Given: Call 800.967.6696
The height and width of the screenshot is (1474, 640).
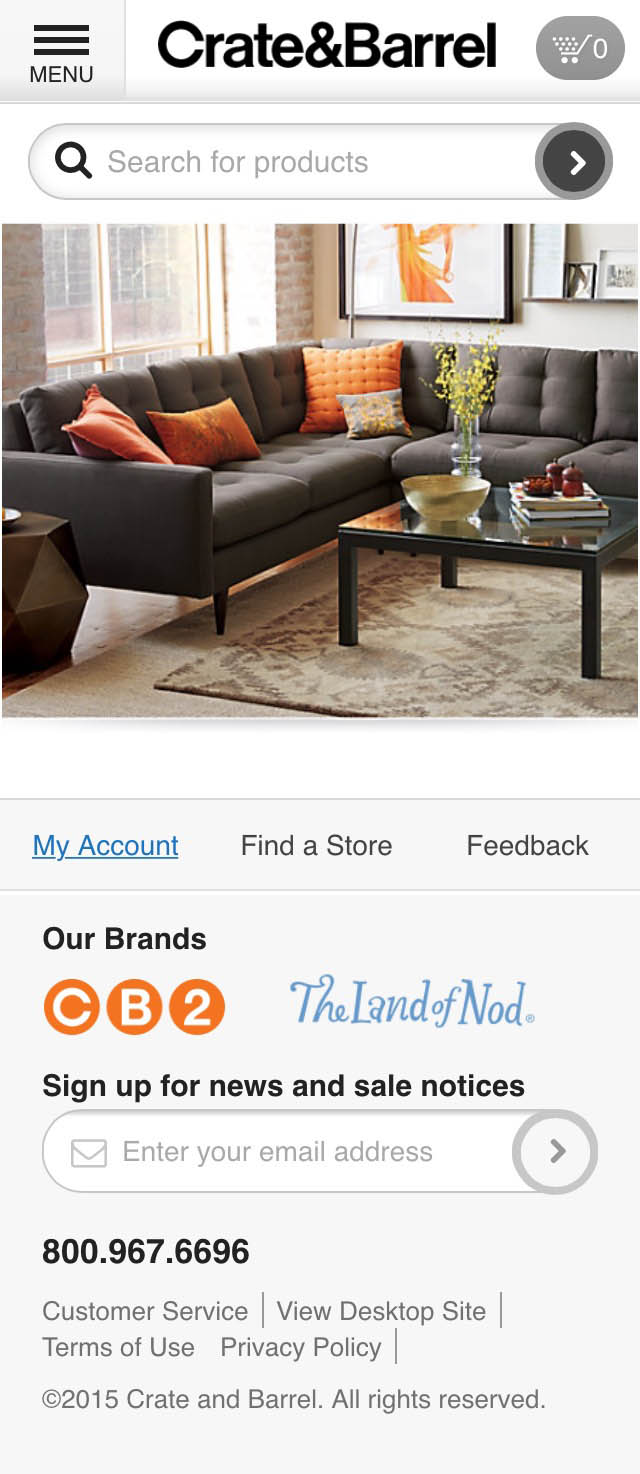Looking at the screenshot, I should [x=146, y=1252].
